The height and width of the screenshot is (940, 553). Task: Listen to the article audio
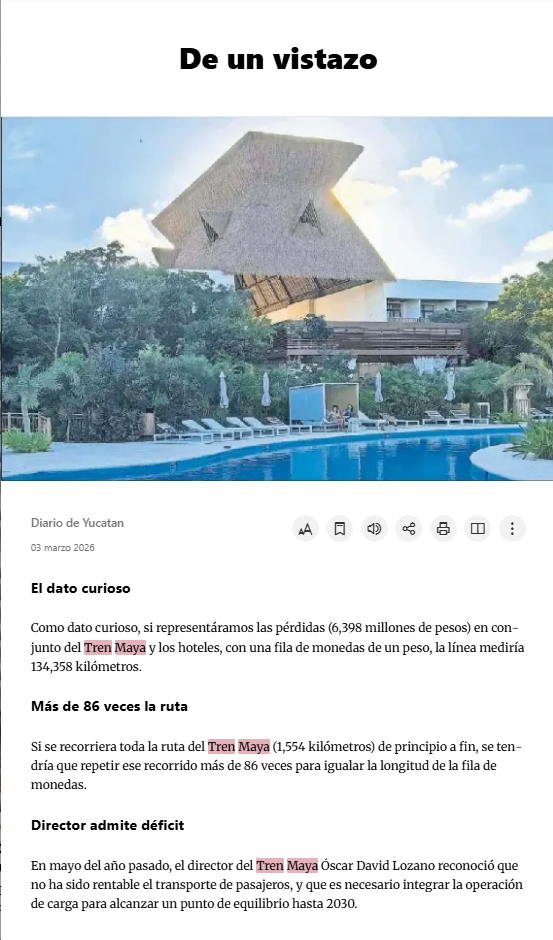[x=374, y=529]
